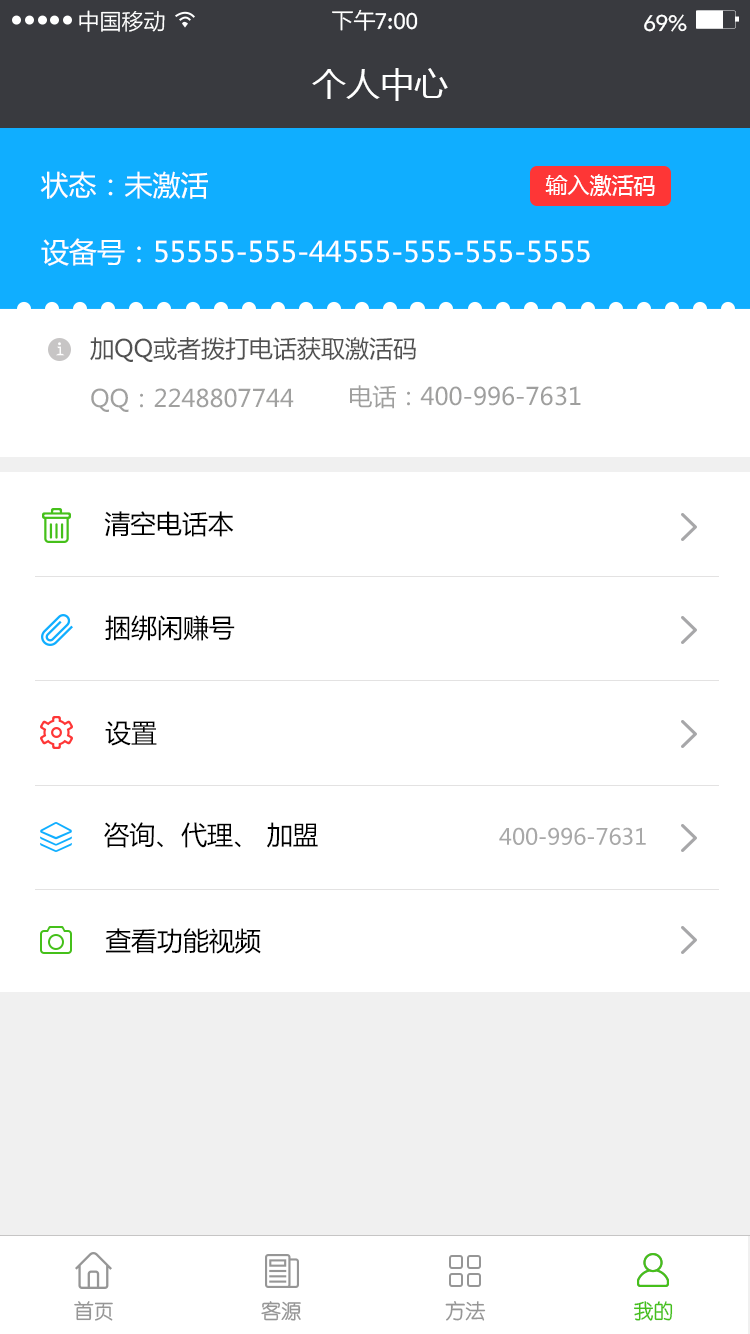Viewport: 750px width, 1334px height.
Task: Open 查看功能视频 row
Action: (375, 941)
